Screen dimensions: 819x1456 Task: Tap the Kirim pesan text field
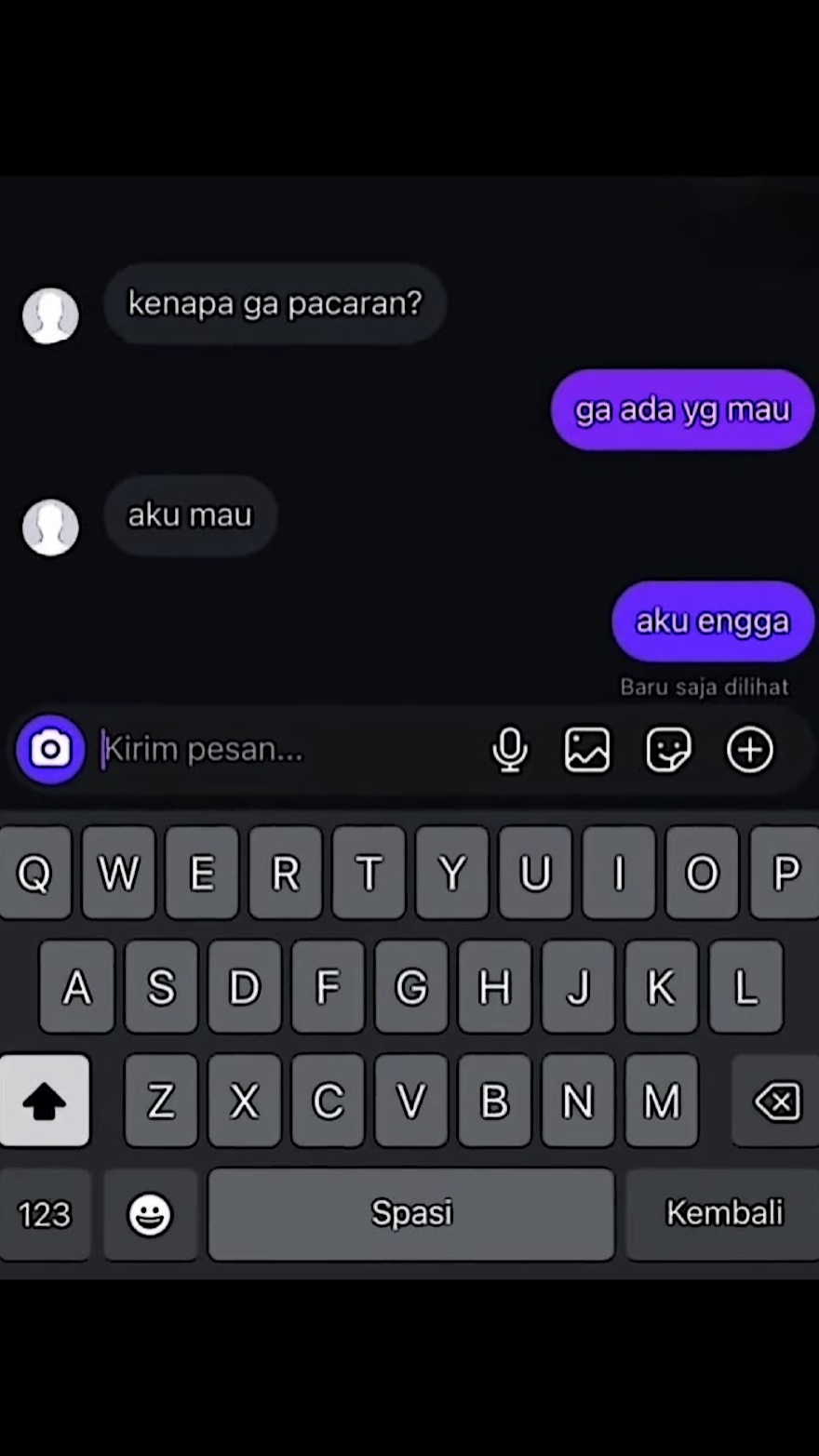pyautogui.click(x=289, y=749)
